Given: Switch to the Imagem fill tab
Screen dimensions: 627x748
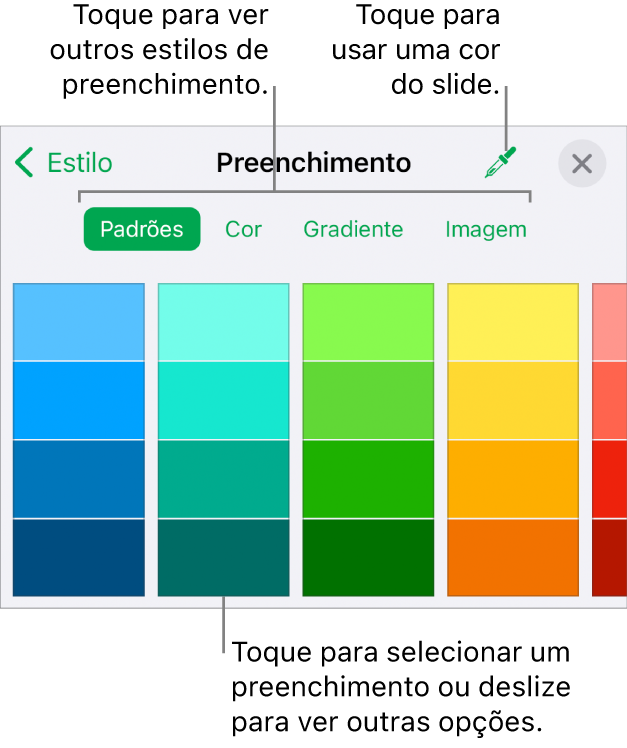Looking at the screenshot, I should [x=485, y=229].
